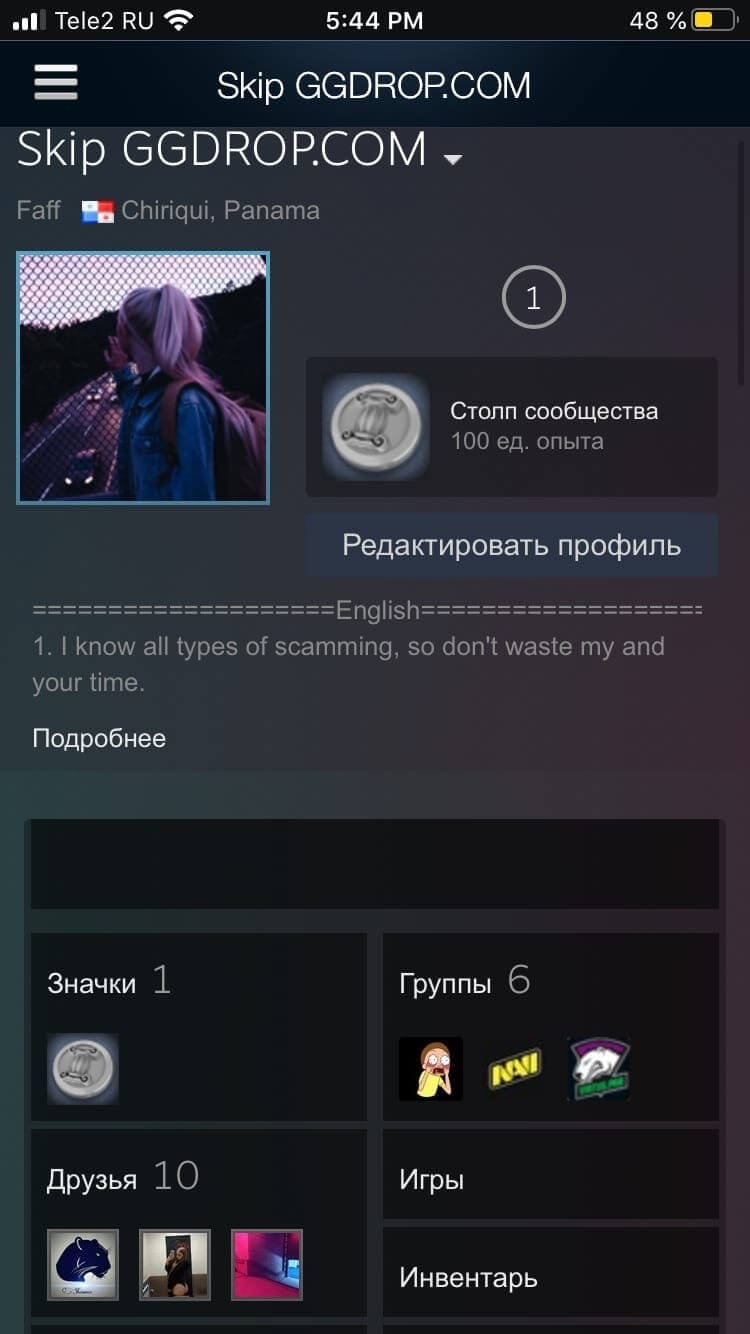Image resolution: width=750 pixels, height=1334 pixels.
Task: Expand the dropdown arrow beside the profile name
Action: [x=453, y=159]
